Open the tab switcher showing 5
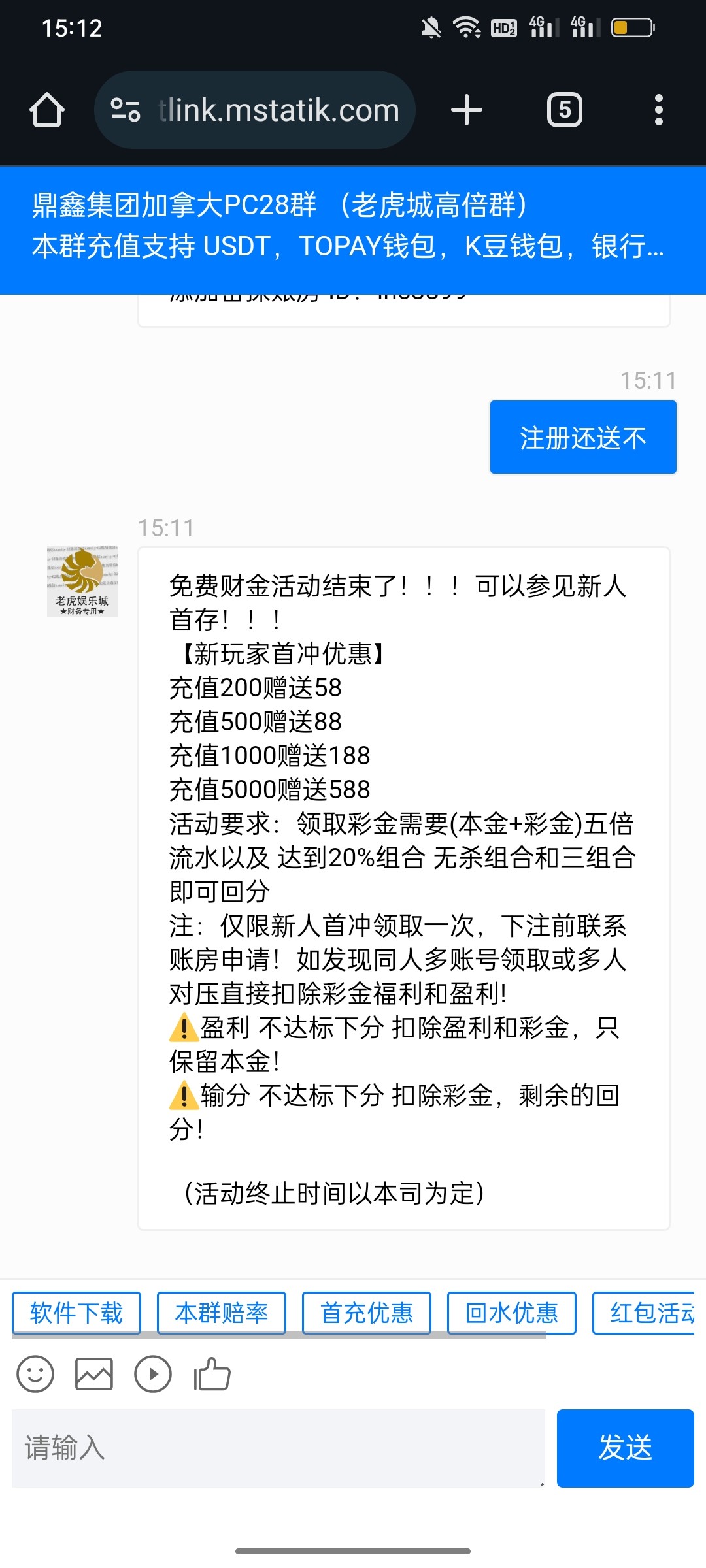The height and width of the screenshot is (1568, 706). pos(565,110)
